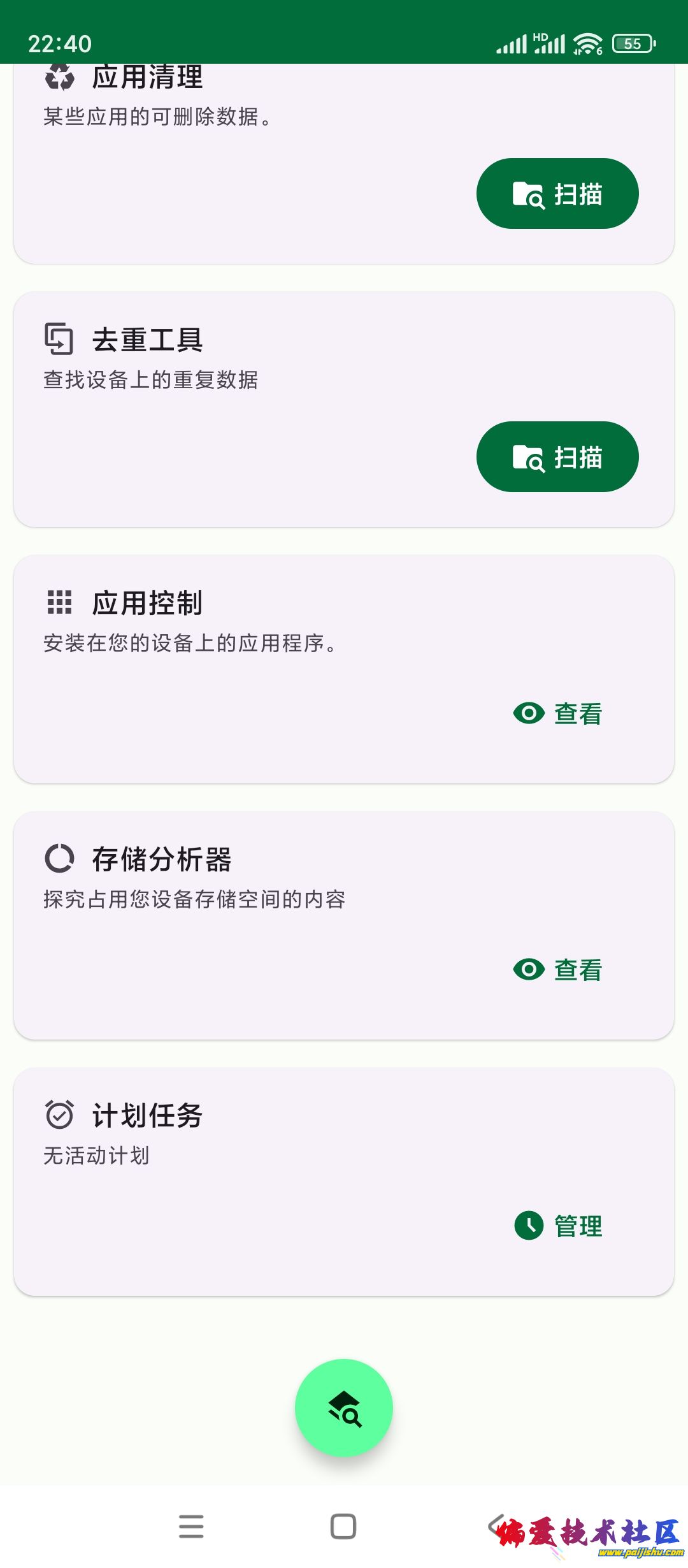
Task: Tap the green floating scan-all button
Action: tap(344, 1407)
